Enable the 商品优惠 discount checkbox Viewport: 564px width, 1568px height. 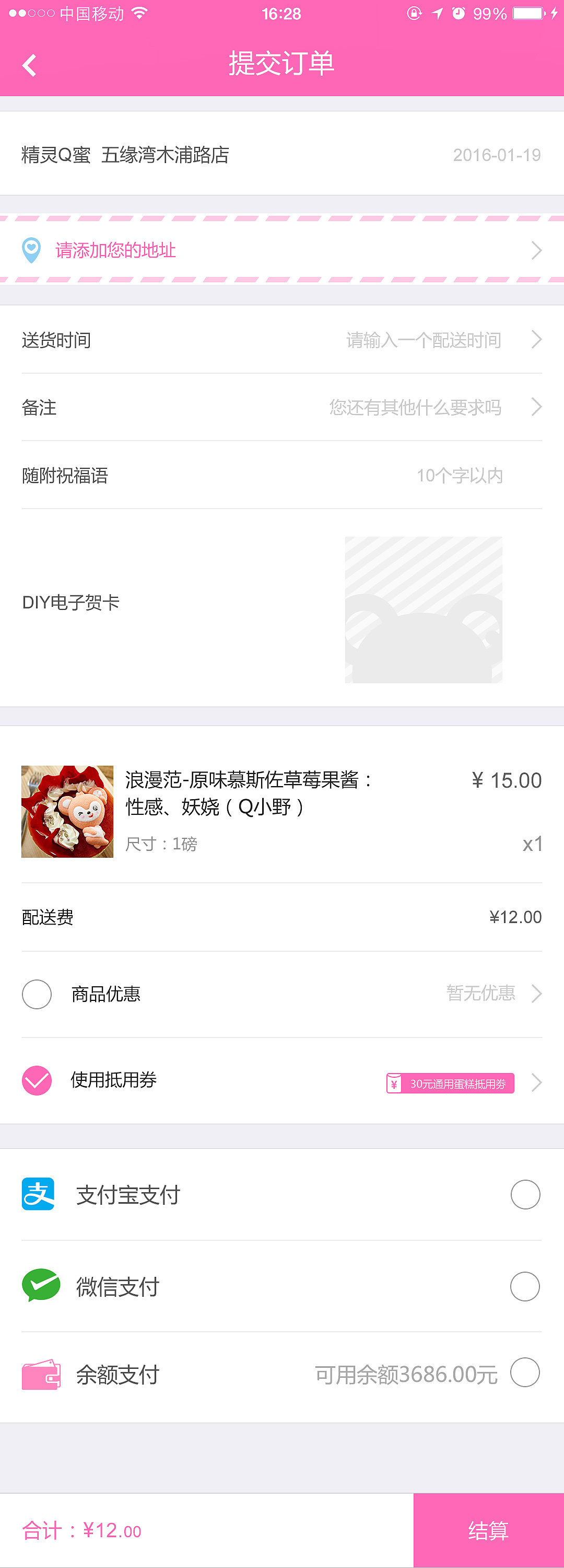tap(37, 994)
